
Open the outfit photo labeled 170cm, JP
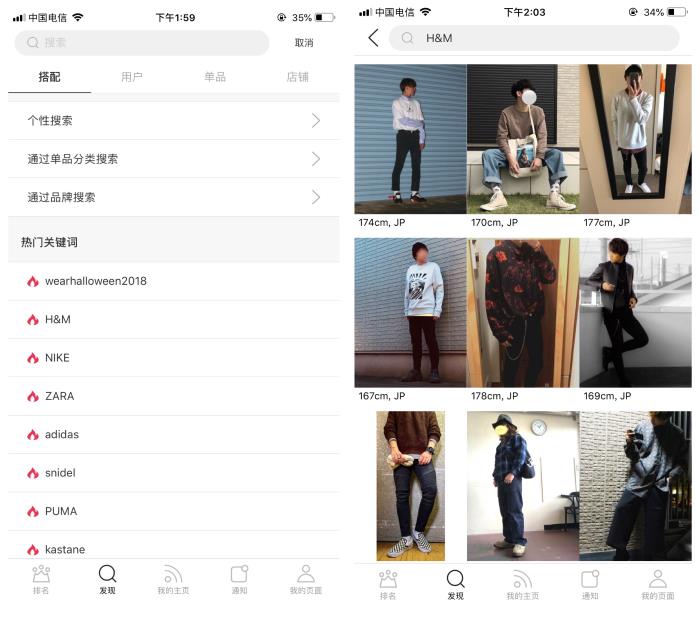pyautogui.click(x=522, y=139)
